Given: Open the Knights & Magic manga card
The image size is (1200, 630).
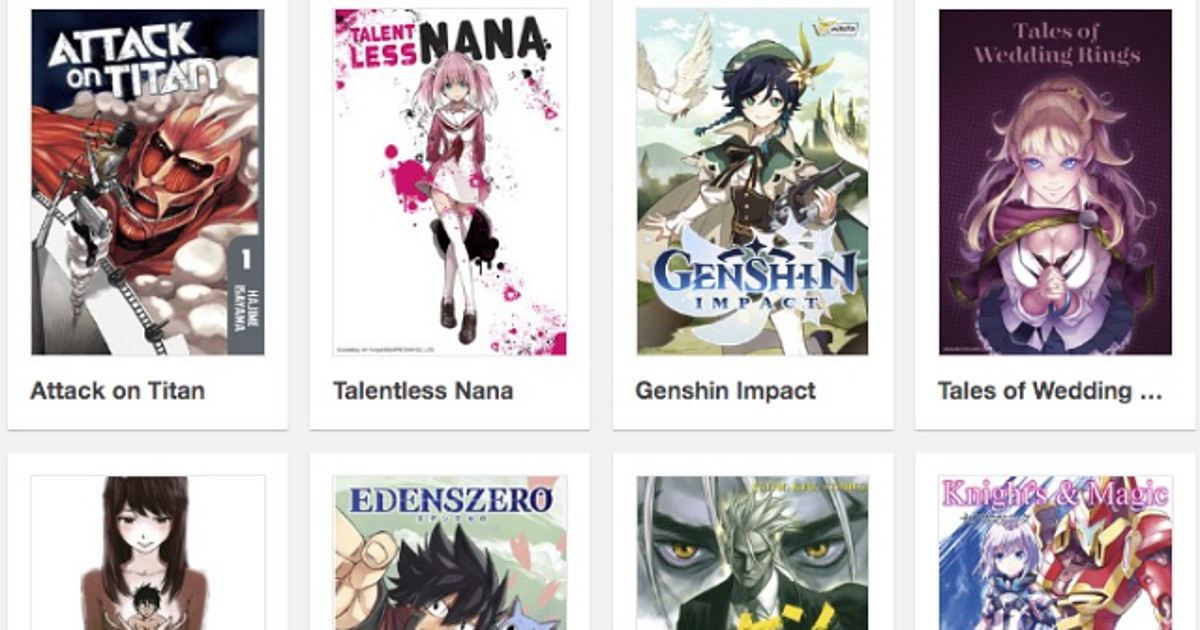Looking at the screenshot, I should (1055, 552).
